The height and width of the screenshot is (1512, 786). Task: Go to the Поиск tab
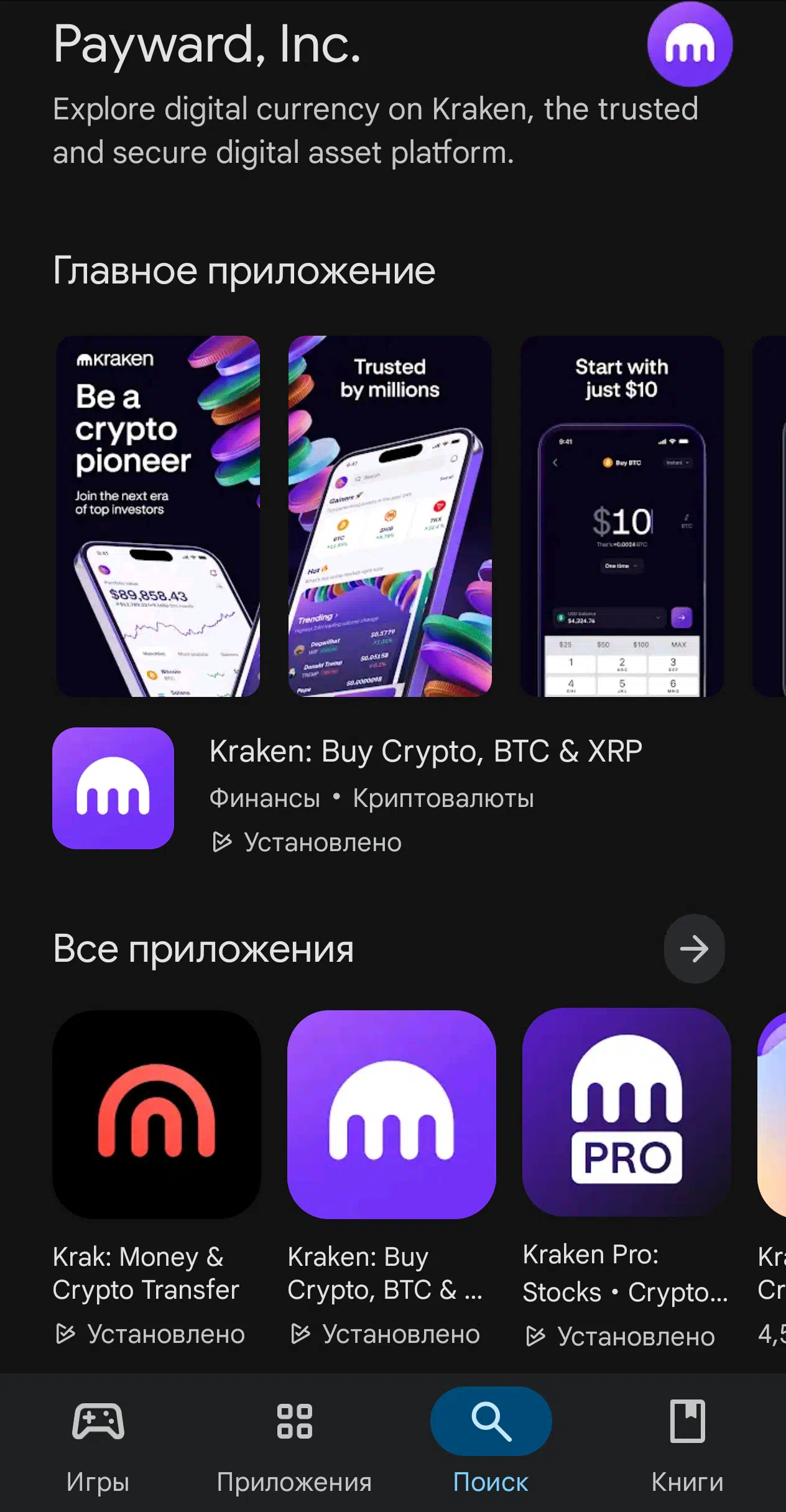491,1445
